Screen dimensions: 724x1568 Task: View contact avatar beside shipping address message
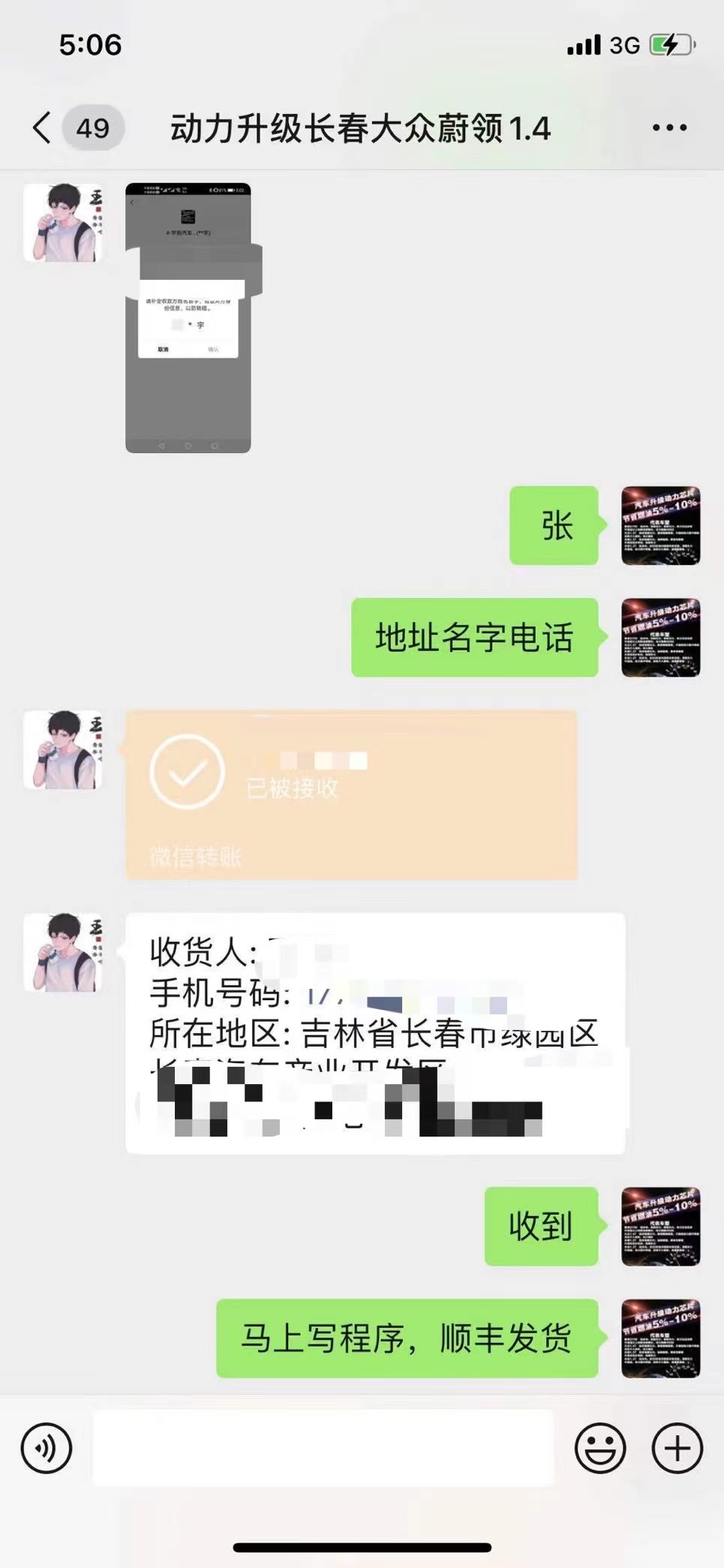click(63, 952)
